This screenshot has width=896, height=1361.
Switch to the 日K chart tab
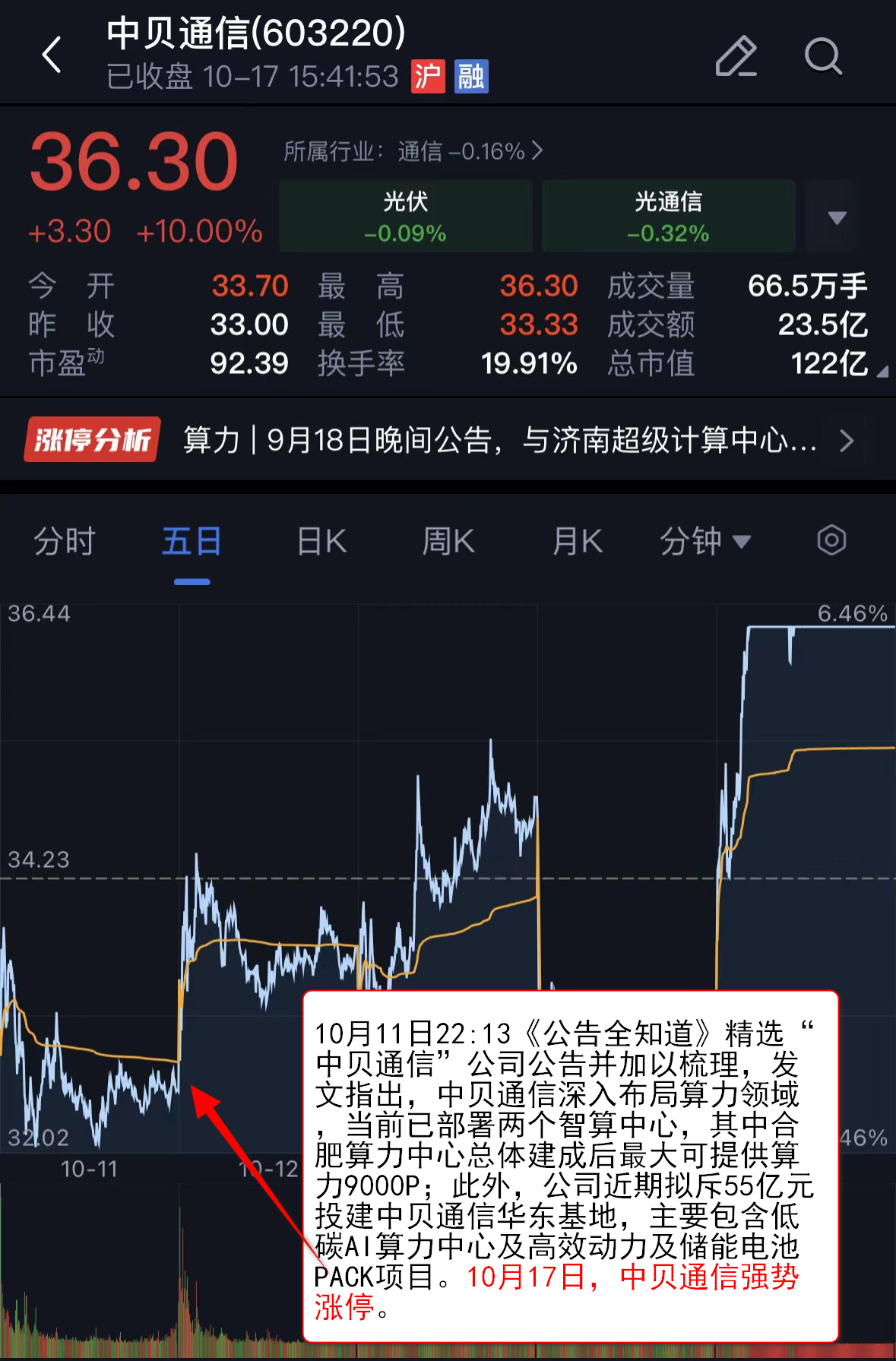pyautogui.click(x=321, y=541)
